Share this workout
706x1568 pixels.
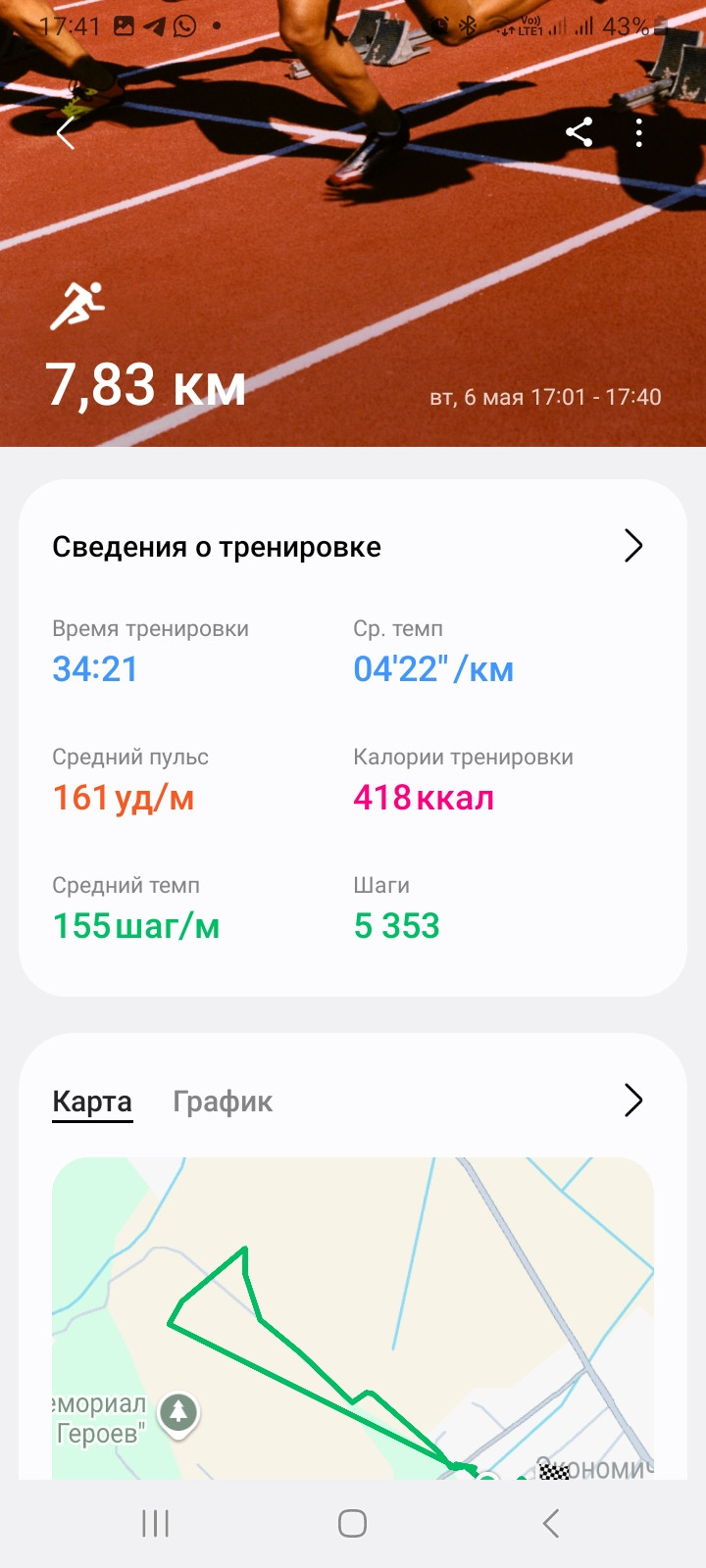pos(580,132)
